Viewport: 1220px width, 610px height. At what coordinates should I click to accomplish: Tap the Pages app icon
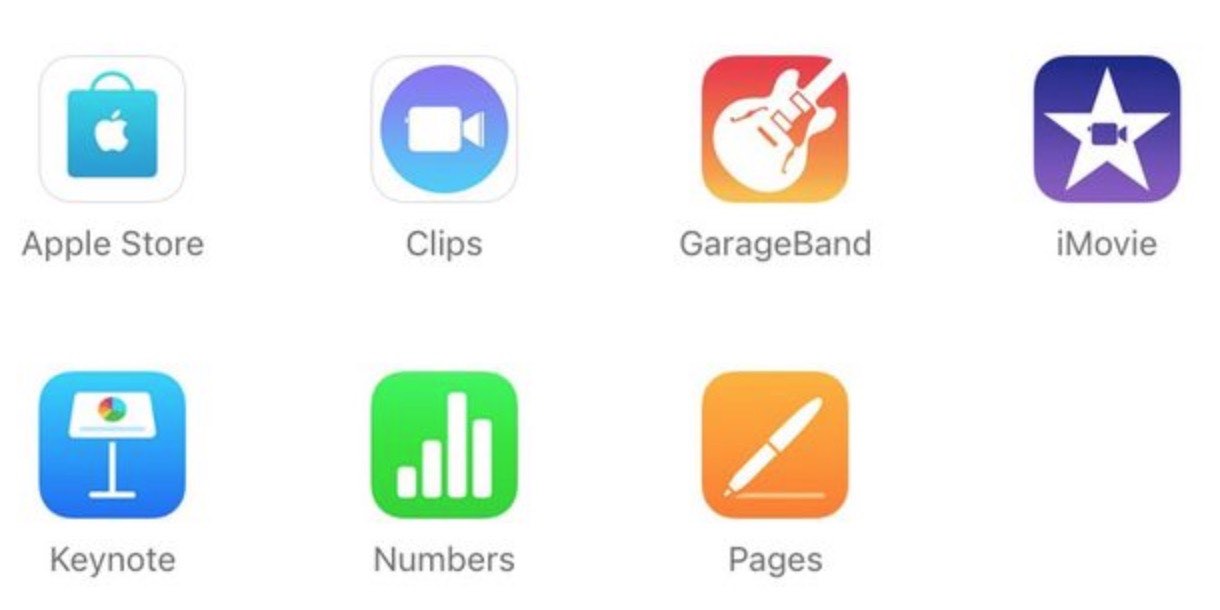[775, 445]
